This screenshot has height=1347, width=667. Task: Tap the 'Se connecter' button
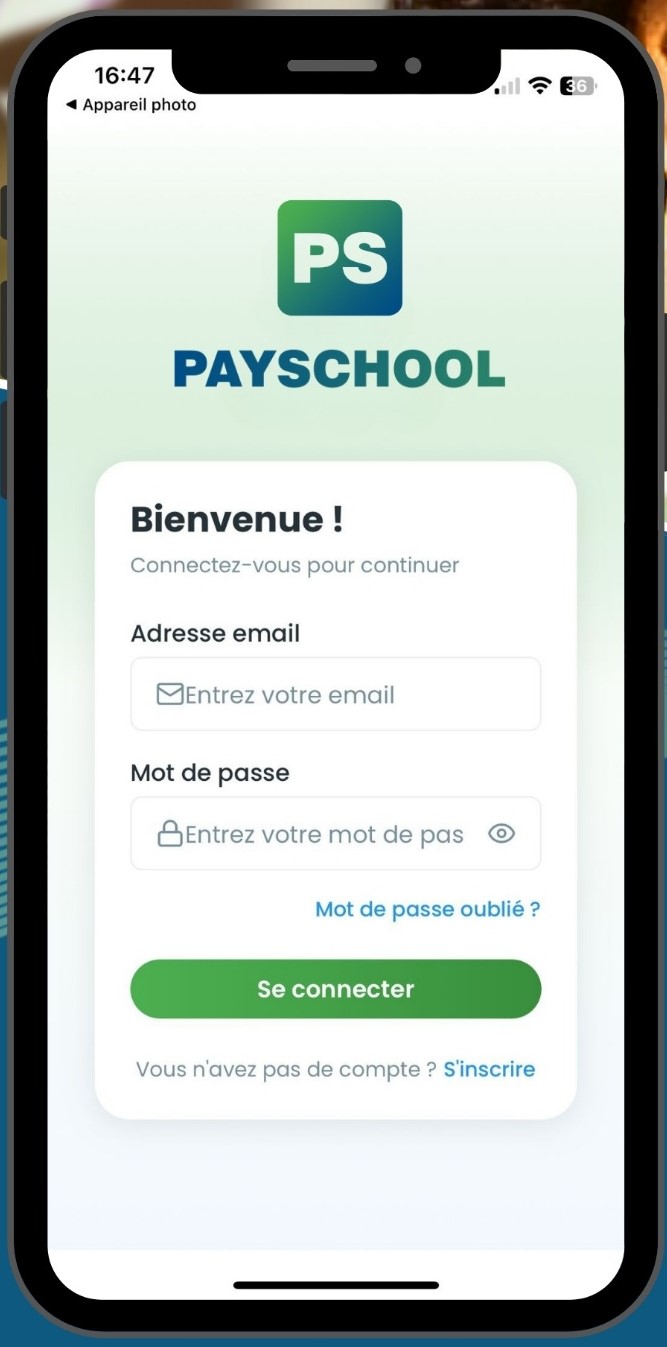[335, 989]
